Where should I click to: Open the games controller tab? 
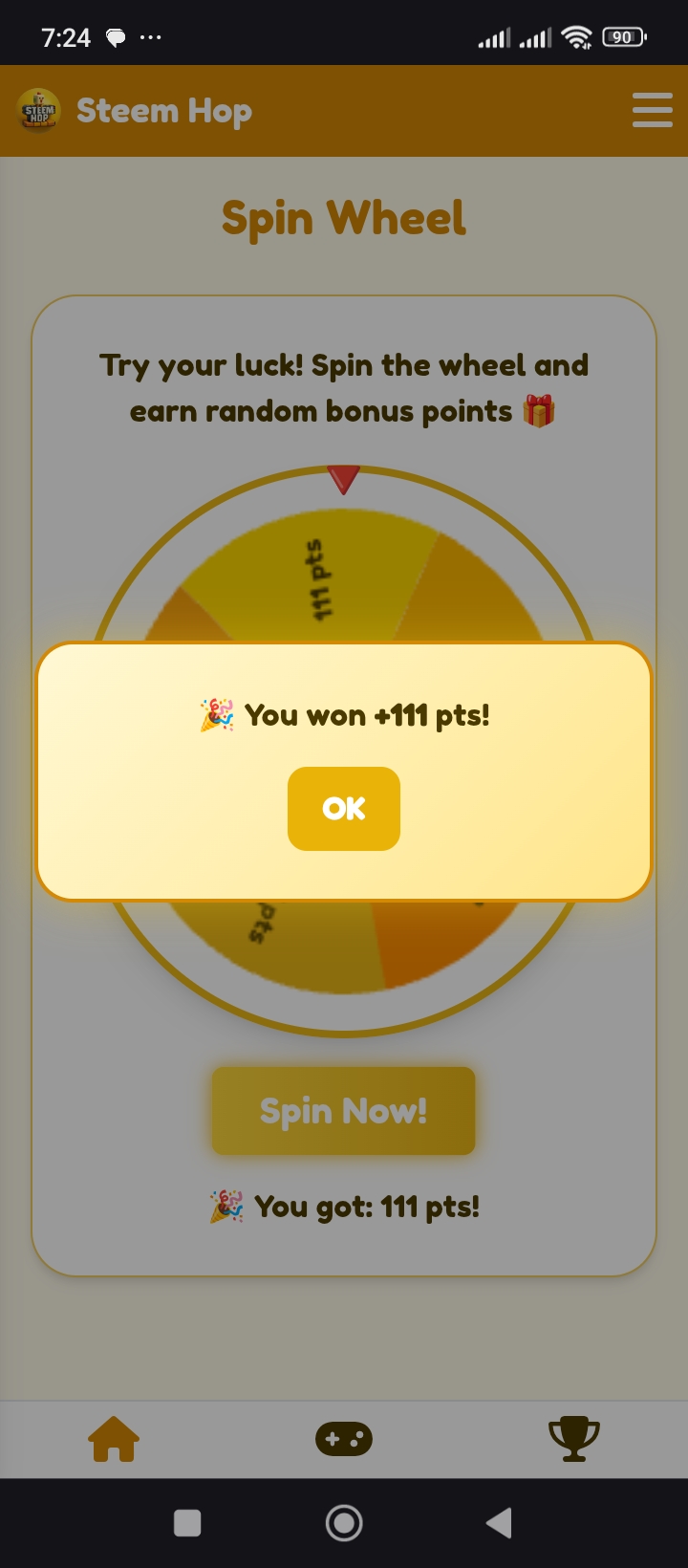(x=344, y=1439)
